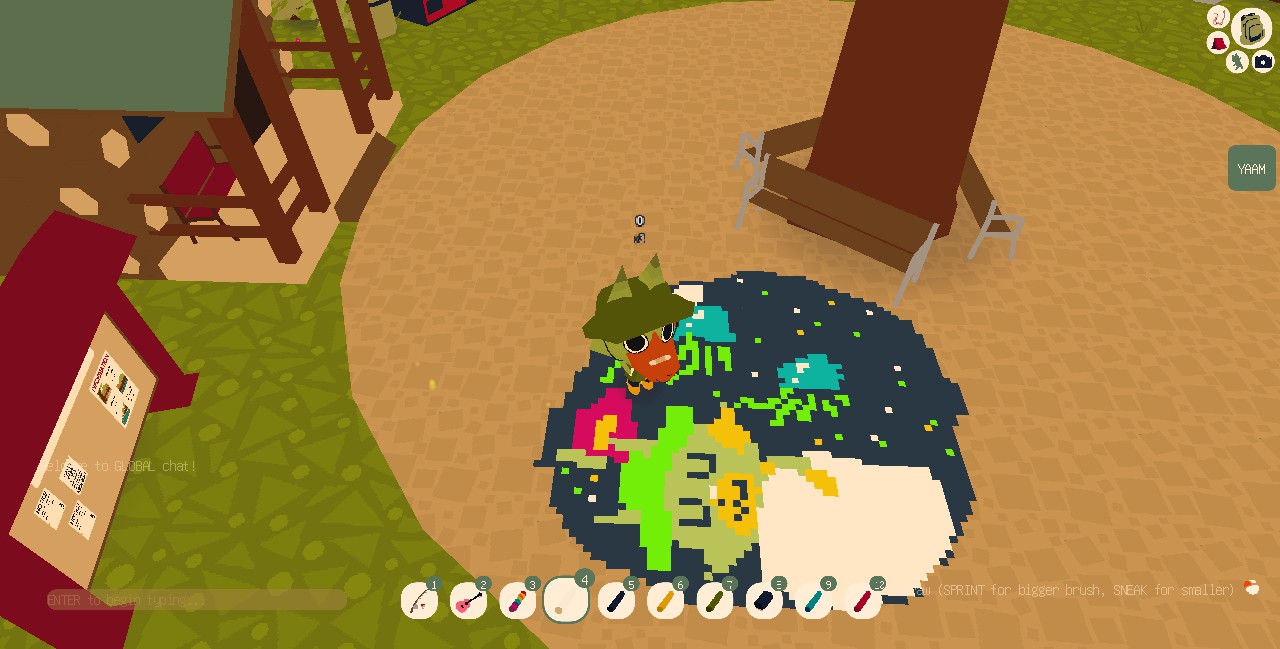Open the camera mode icon
Viewport: 1280px width, 649px height.
tap(1263, 62)
